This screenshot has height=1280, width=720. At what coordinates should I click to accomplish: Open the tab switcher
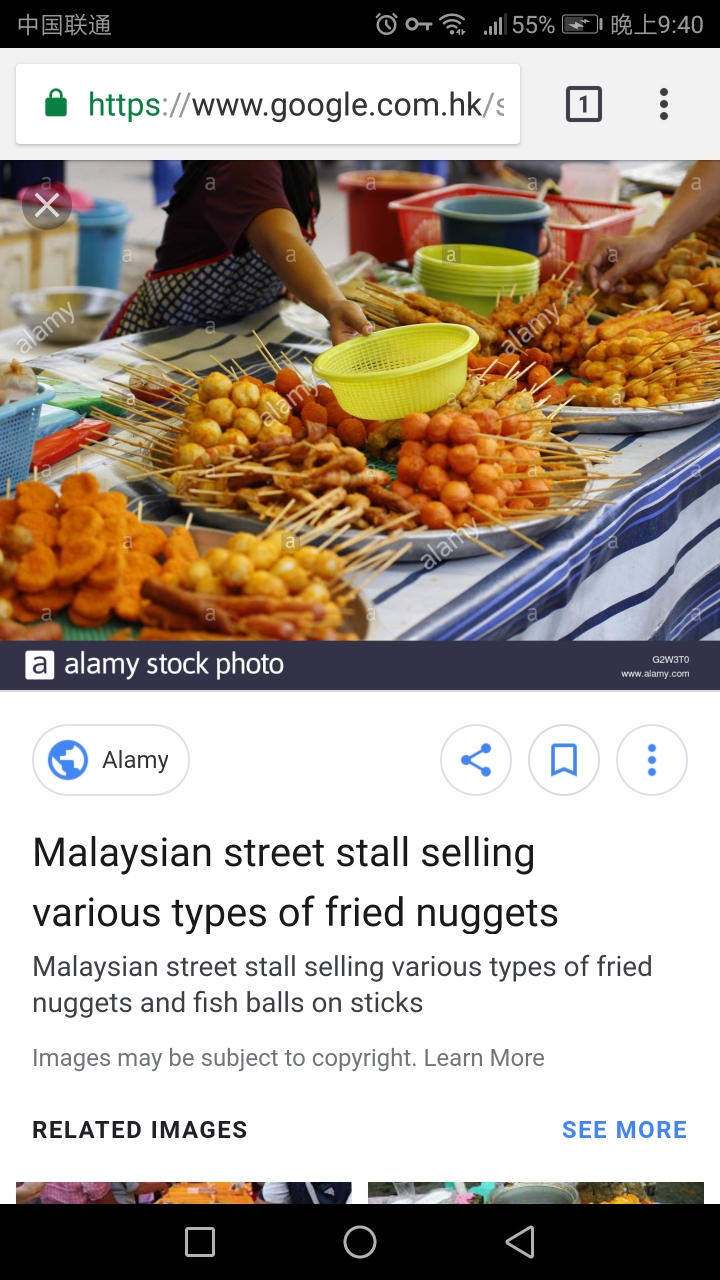pyautogui.click(x=584, y=104)
